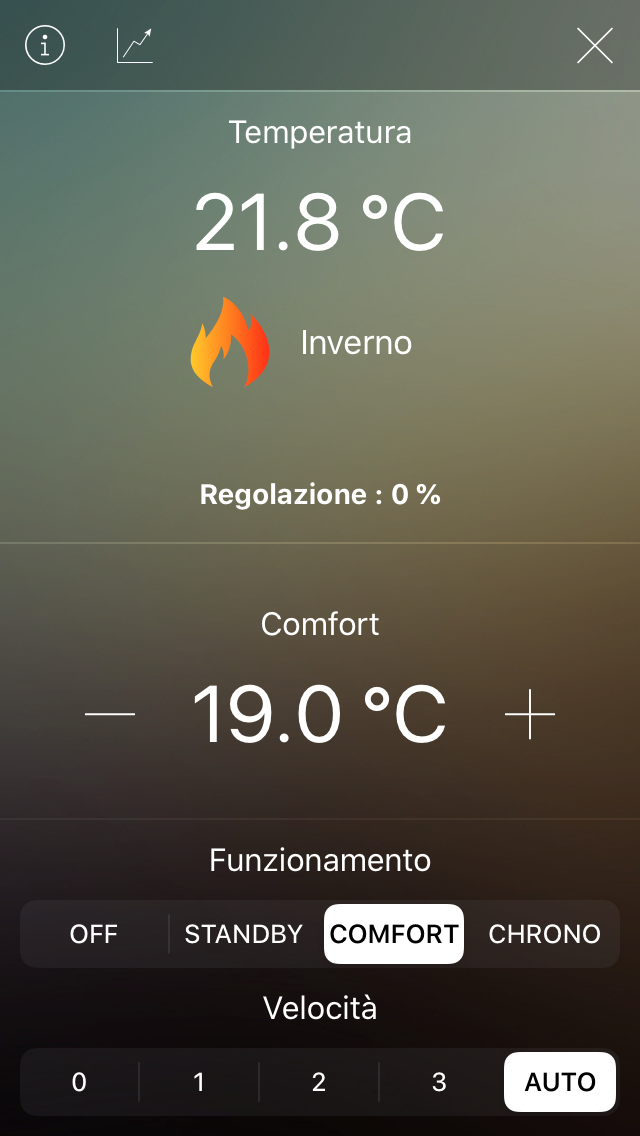
Task: Choose fan speed 1
Action: pos(199,1082)
